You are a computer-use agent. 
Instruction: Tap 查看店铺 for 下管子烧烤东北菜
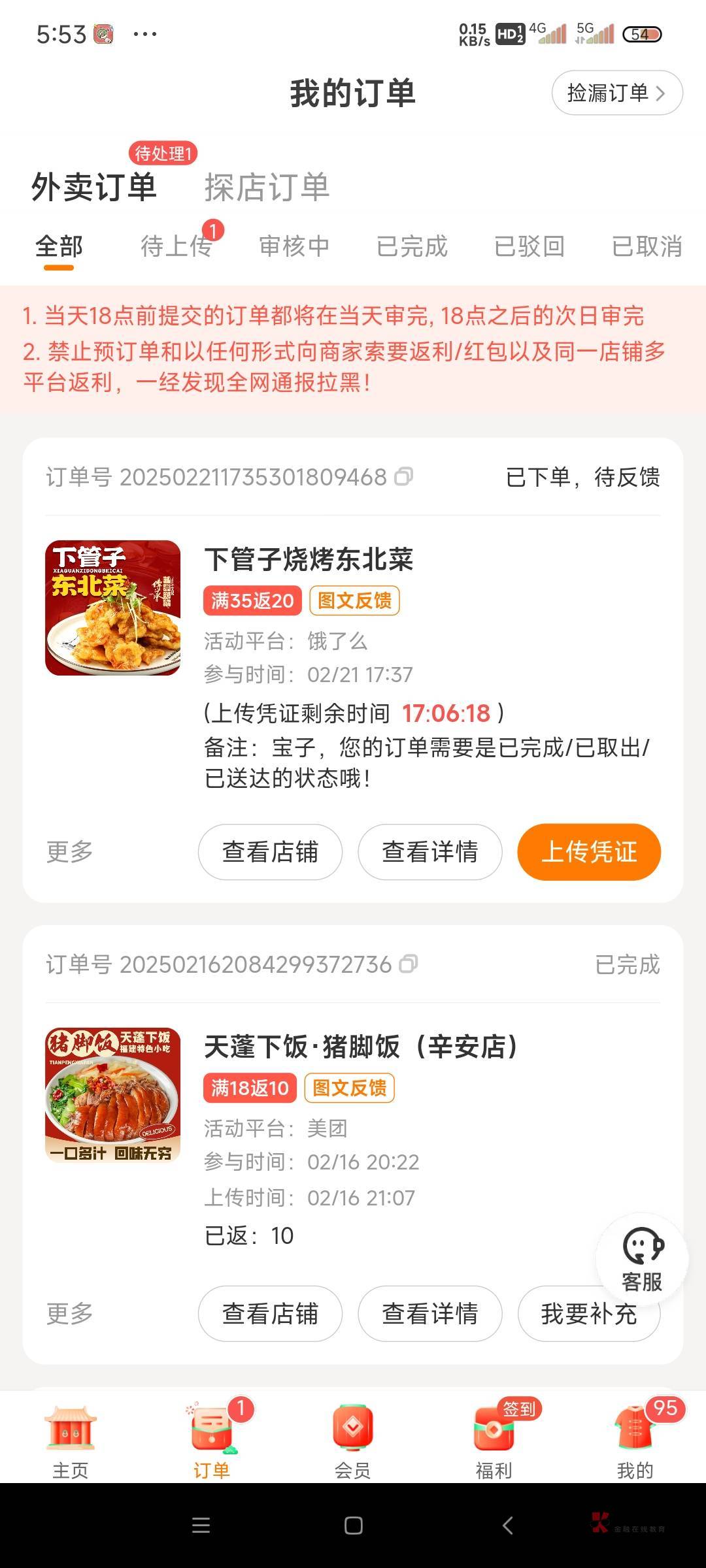270,852
